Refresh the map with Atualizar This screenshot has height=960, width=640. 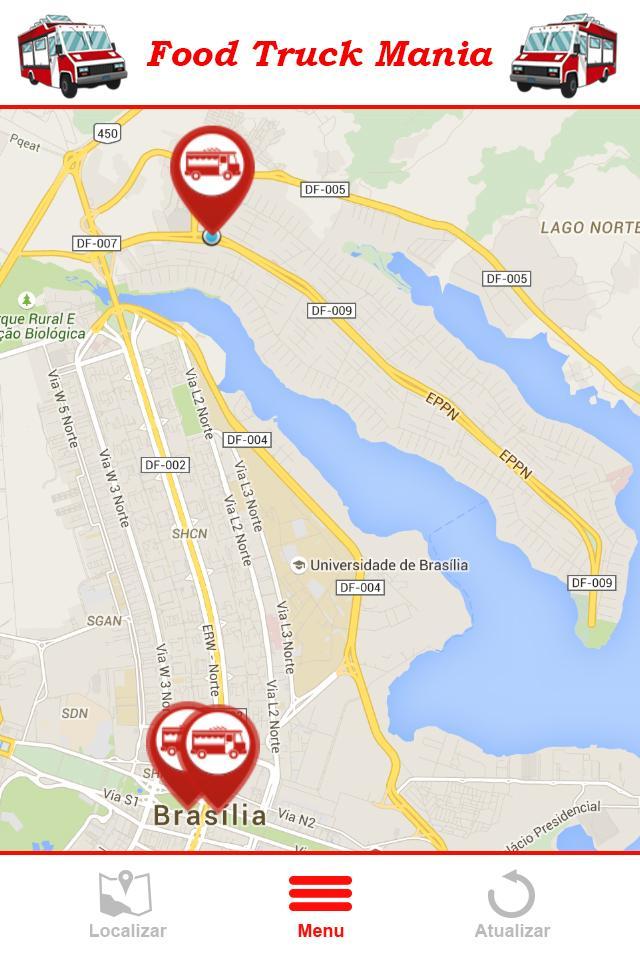pos(511,904)
